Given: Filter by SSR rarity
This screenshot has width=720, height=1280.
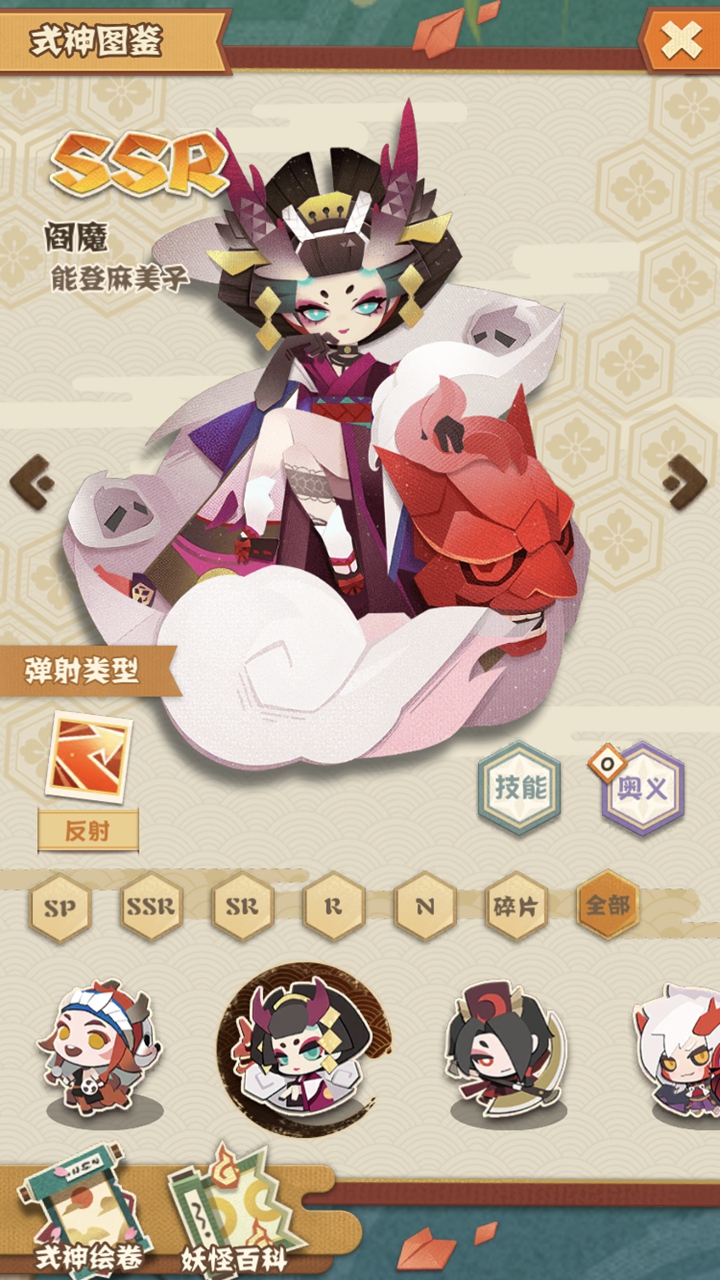Looking at the screenshot, I should point(151,908).
